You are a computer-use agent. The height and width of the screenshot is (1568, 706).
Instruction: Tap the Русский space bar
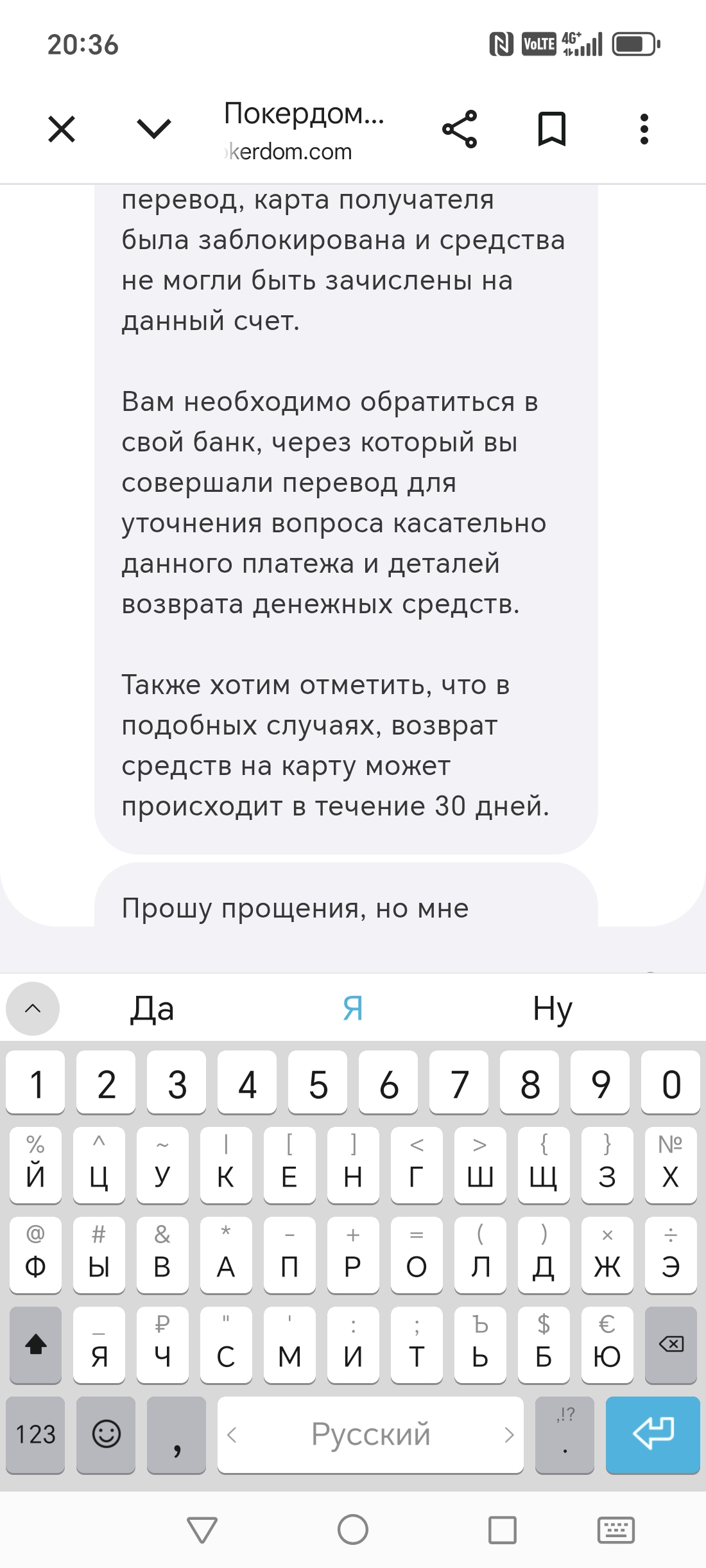[x=370, y=1434]
